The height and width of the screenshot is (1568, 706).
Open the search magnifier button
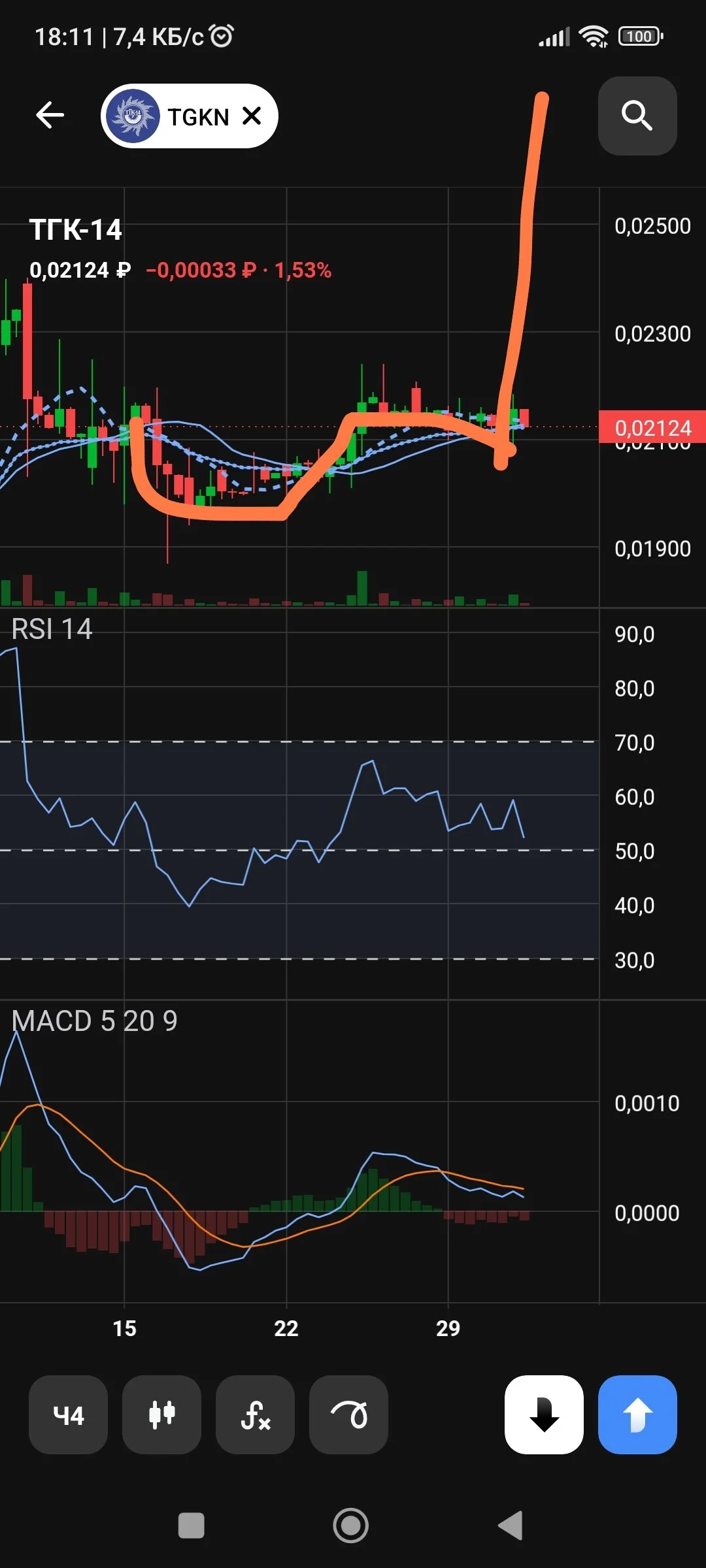point(637,116)
